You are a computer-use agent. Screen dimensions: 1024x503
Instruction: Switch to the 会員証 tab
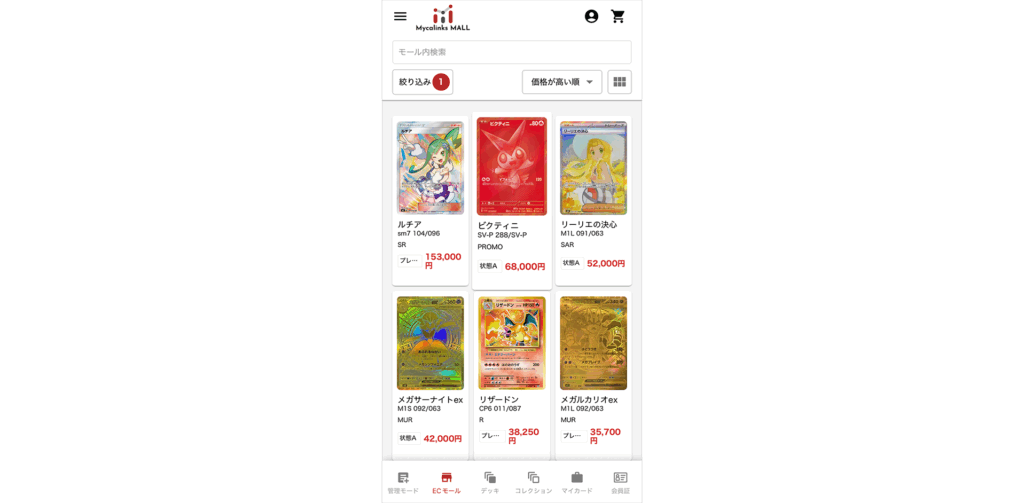pos(620,483)
